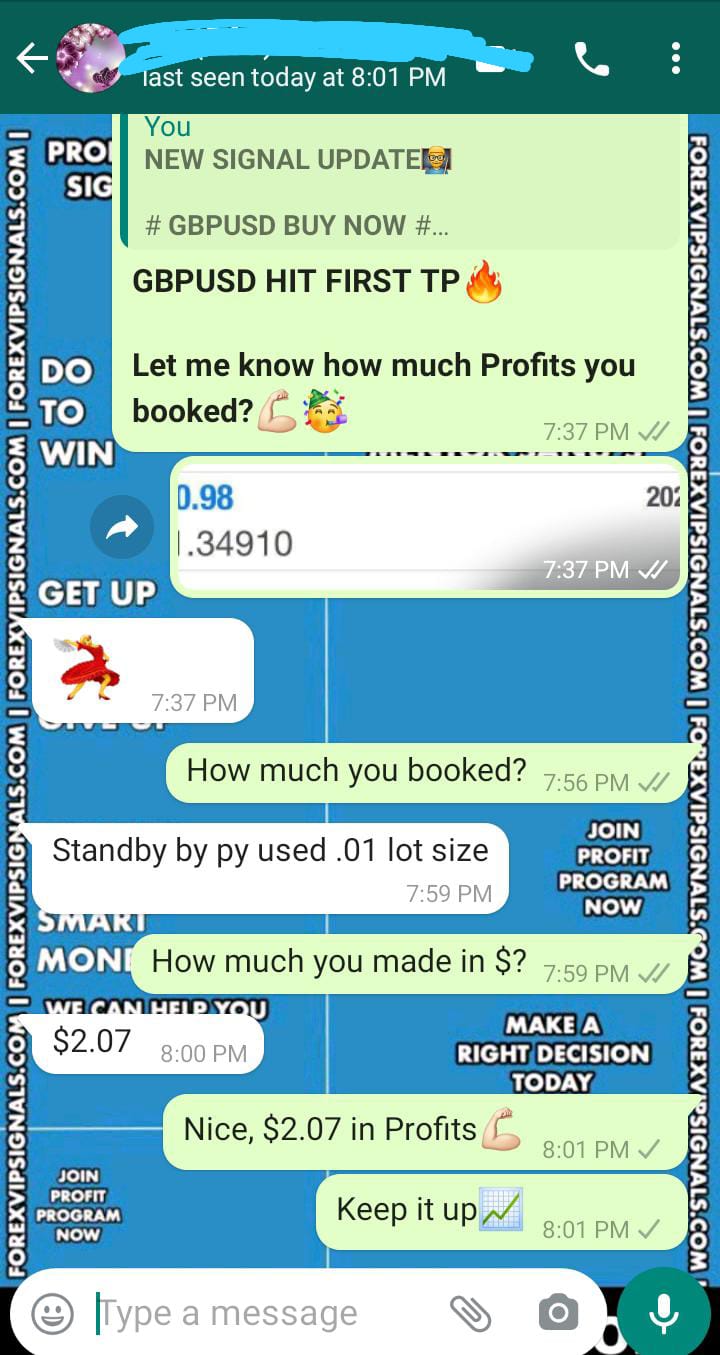
Task: Start a voice call
Action: (591, 60)
